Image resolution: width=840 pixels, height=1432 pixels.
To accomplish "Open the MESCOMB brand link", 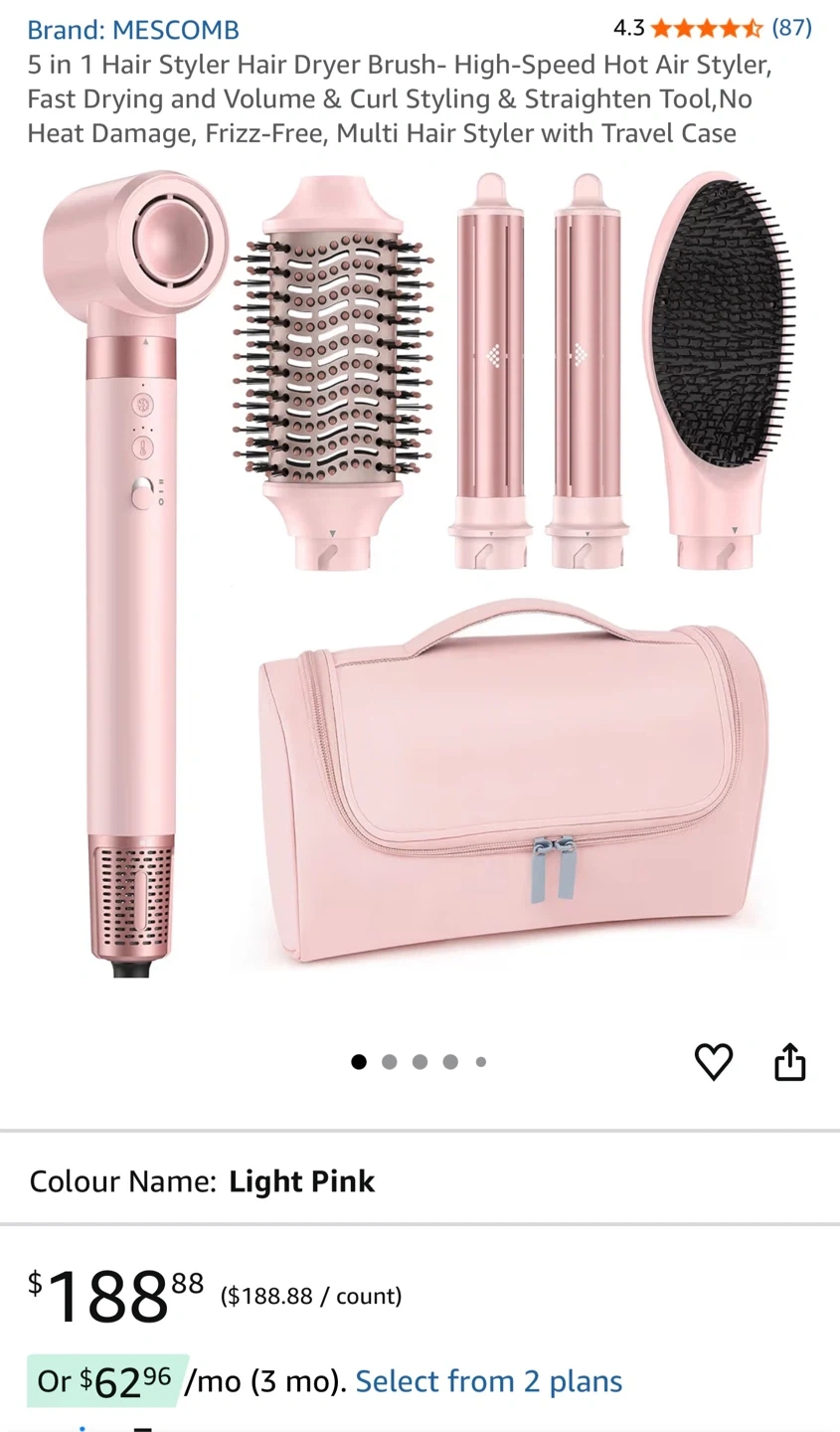I will [133, 30].
